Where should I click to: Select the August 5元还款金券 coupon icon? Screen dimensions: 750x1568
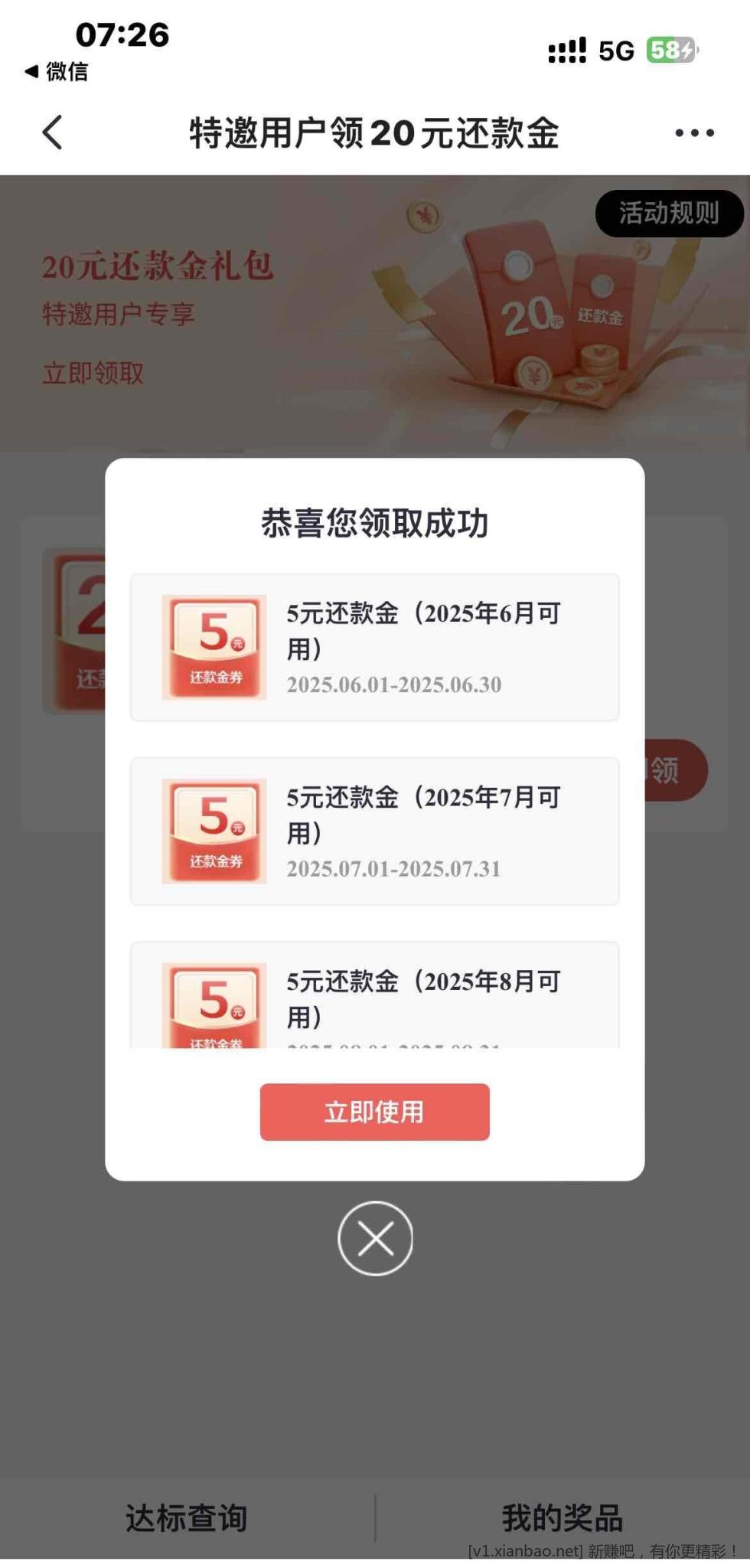click(214, 1011)
